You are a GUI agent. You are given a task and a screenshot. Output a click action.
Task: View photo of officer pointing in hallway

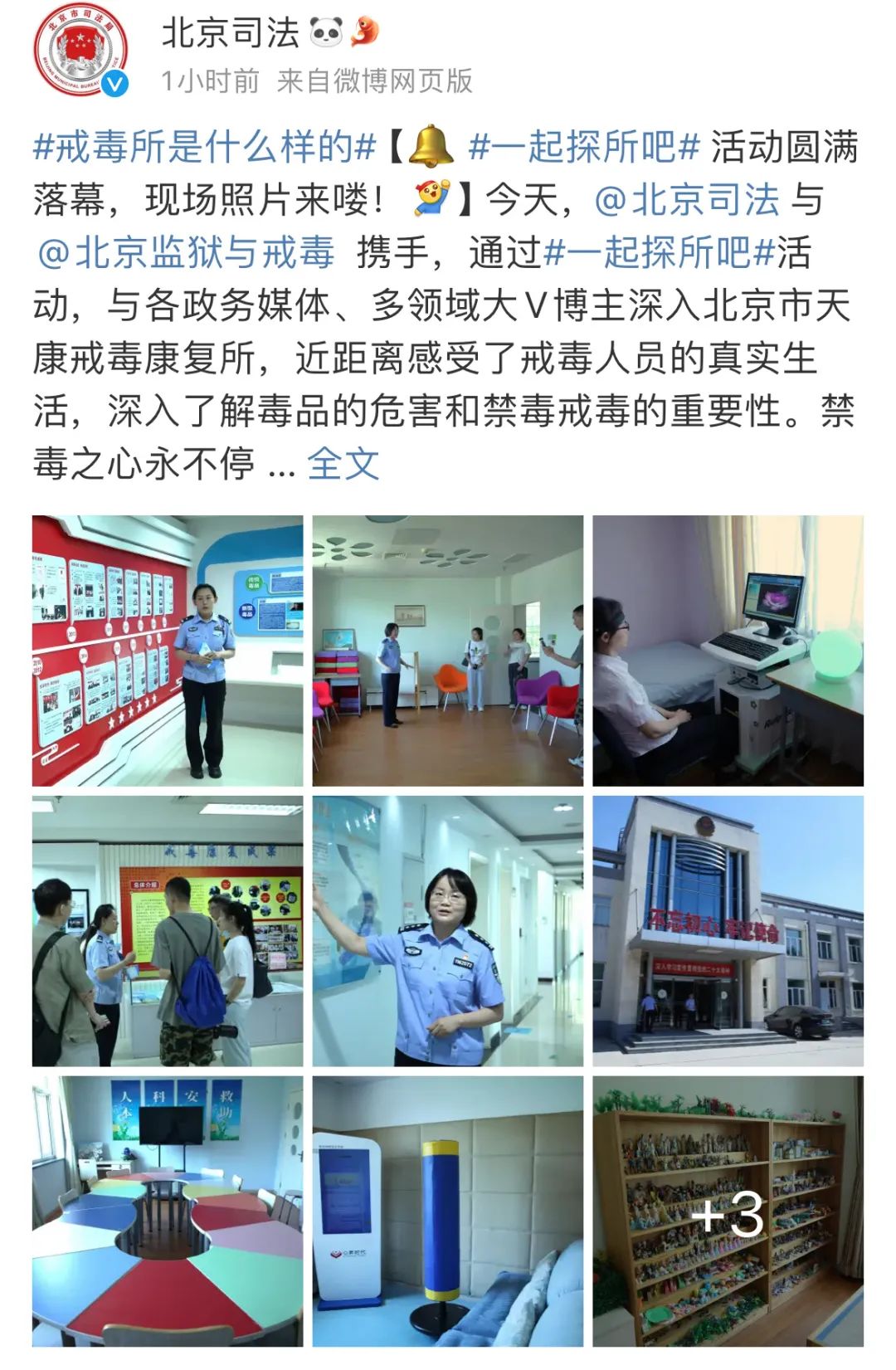click(448, 931)
